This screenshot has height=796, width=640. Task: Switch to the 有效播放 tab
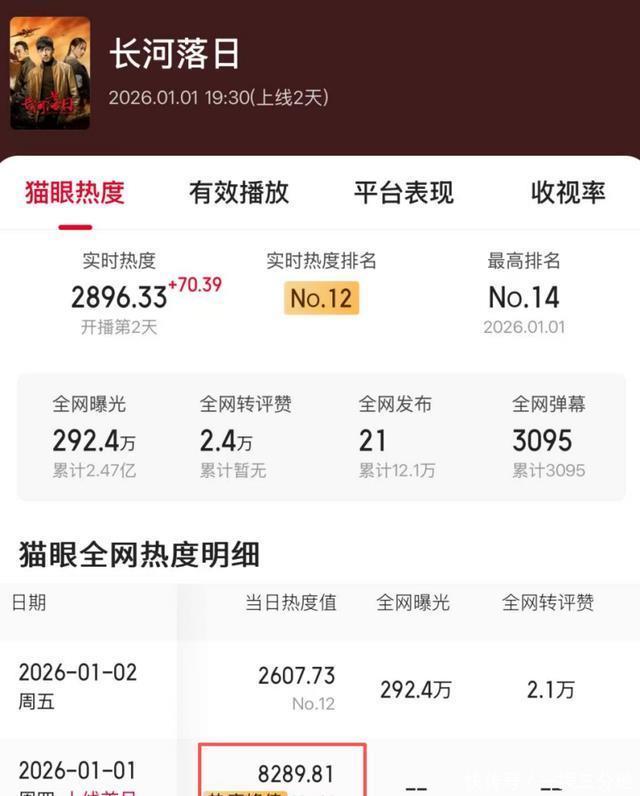239,193
